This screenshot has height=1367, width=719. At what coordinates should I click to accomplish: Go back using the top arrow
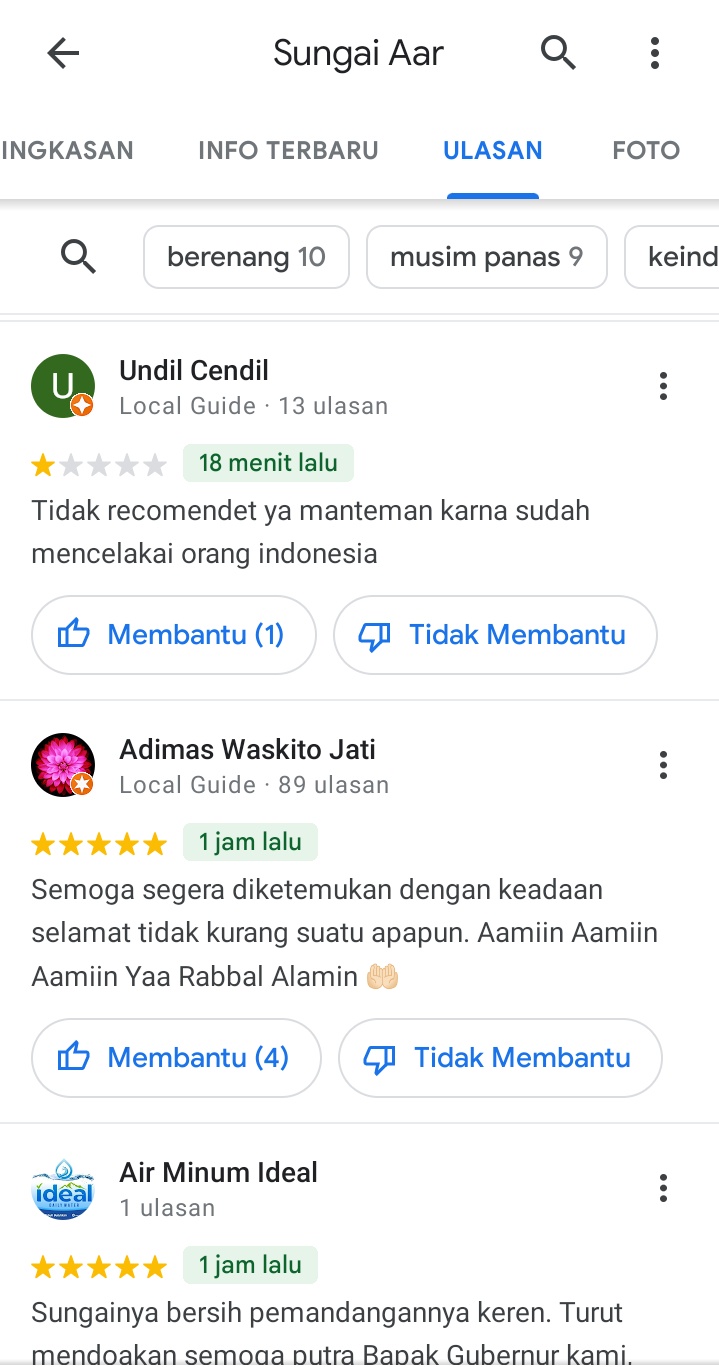(63, 53)
